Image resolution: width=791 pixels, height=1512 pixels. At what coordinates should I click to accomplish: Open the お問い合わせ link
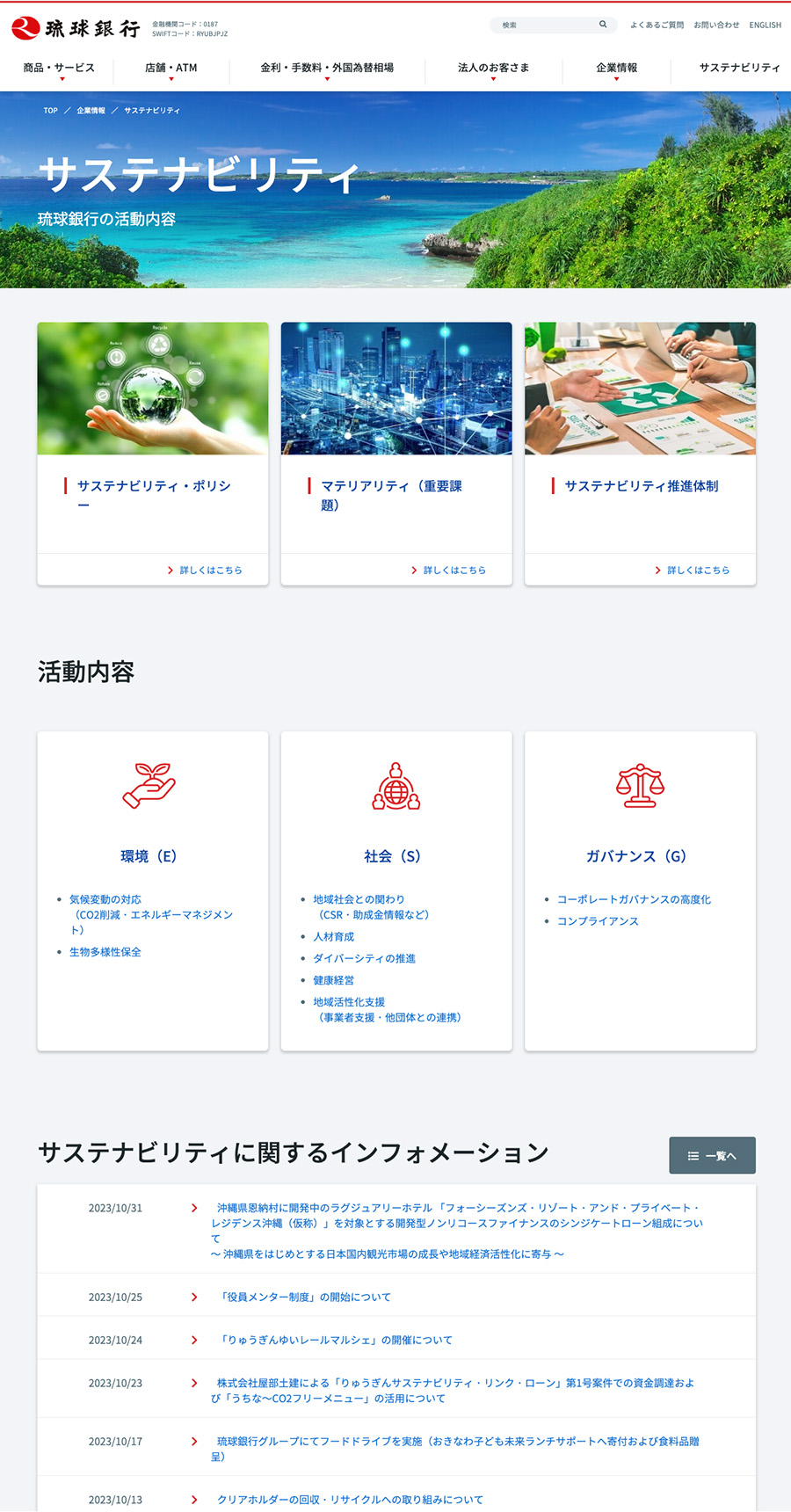tap(716, 25)
